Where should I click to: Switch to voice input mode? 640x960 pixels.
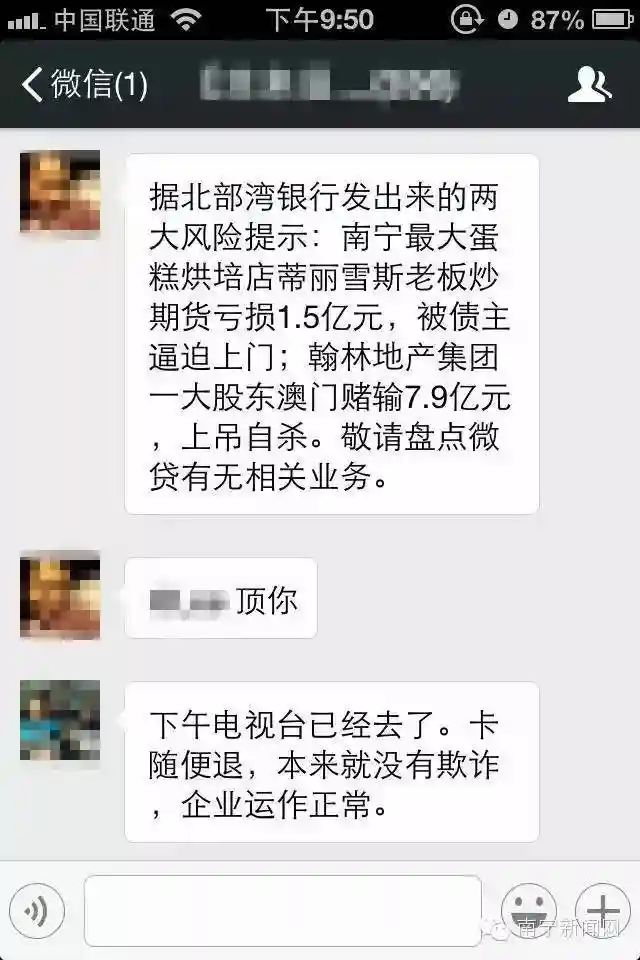click(x=37, y=911)
